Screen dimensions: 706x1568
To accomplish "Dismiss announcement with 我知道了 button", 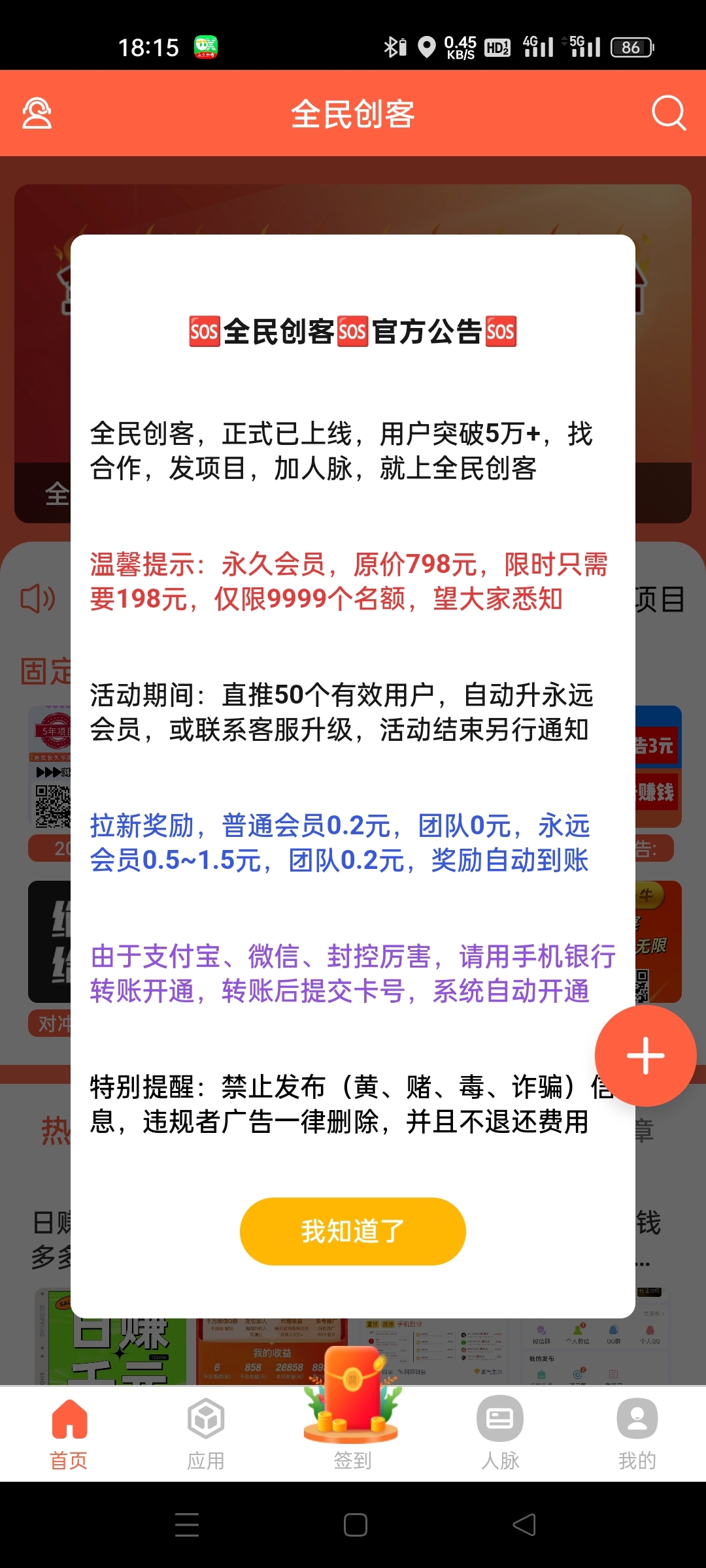I will point(352,1231).
